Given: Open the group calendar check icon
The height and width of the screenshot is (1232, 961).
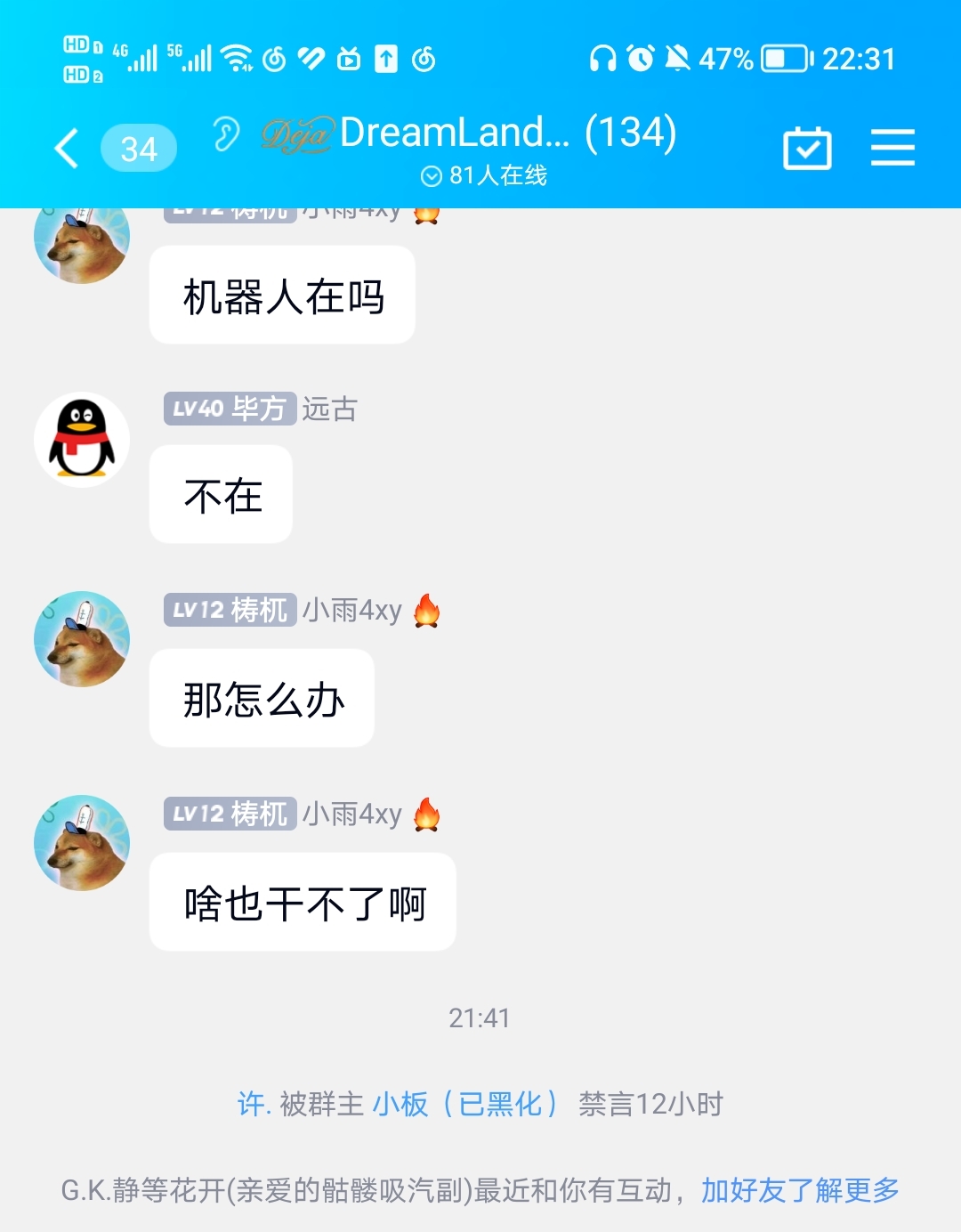Looking at the screenshot, I should pos(808,148).
